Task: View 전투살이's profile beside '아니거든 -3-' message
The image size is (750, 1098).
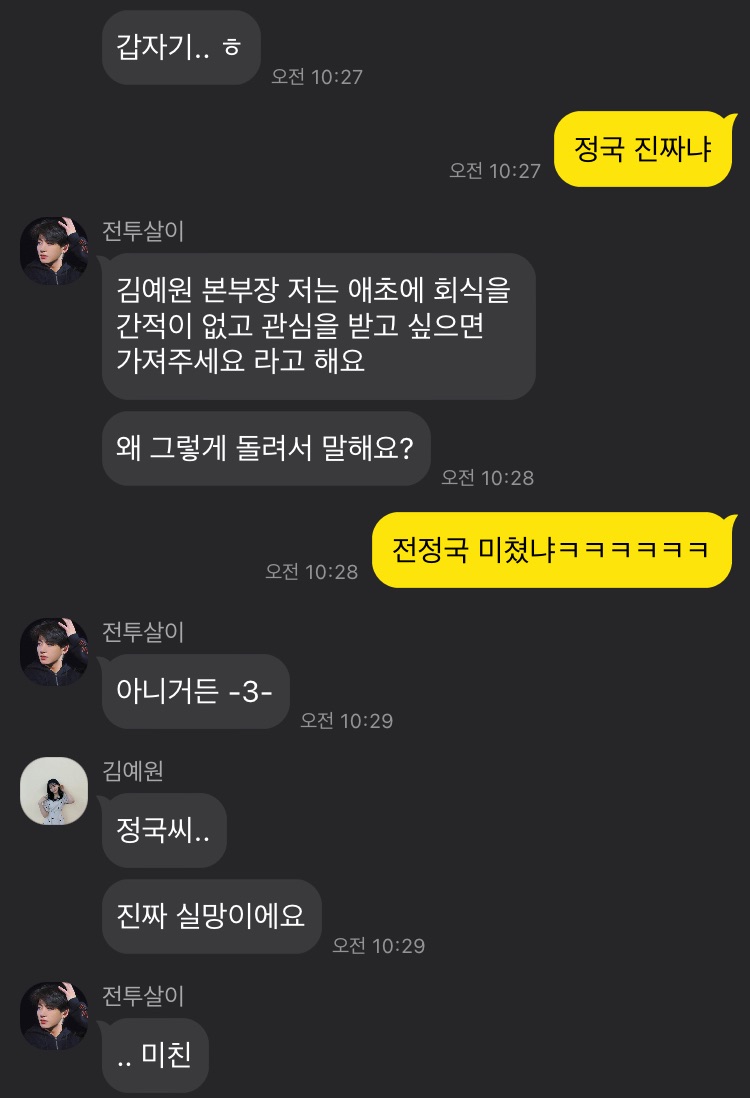Action: click(54, 651)
